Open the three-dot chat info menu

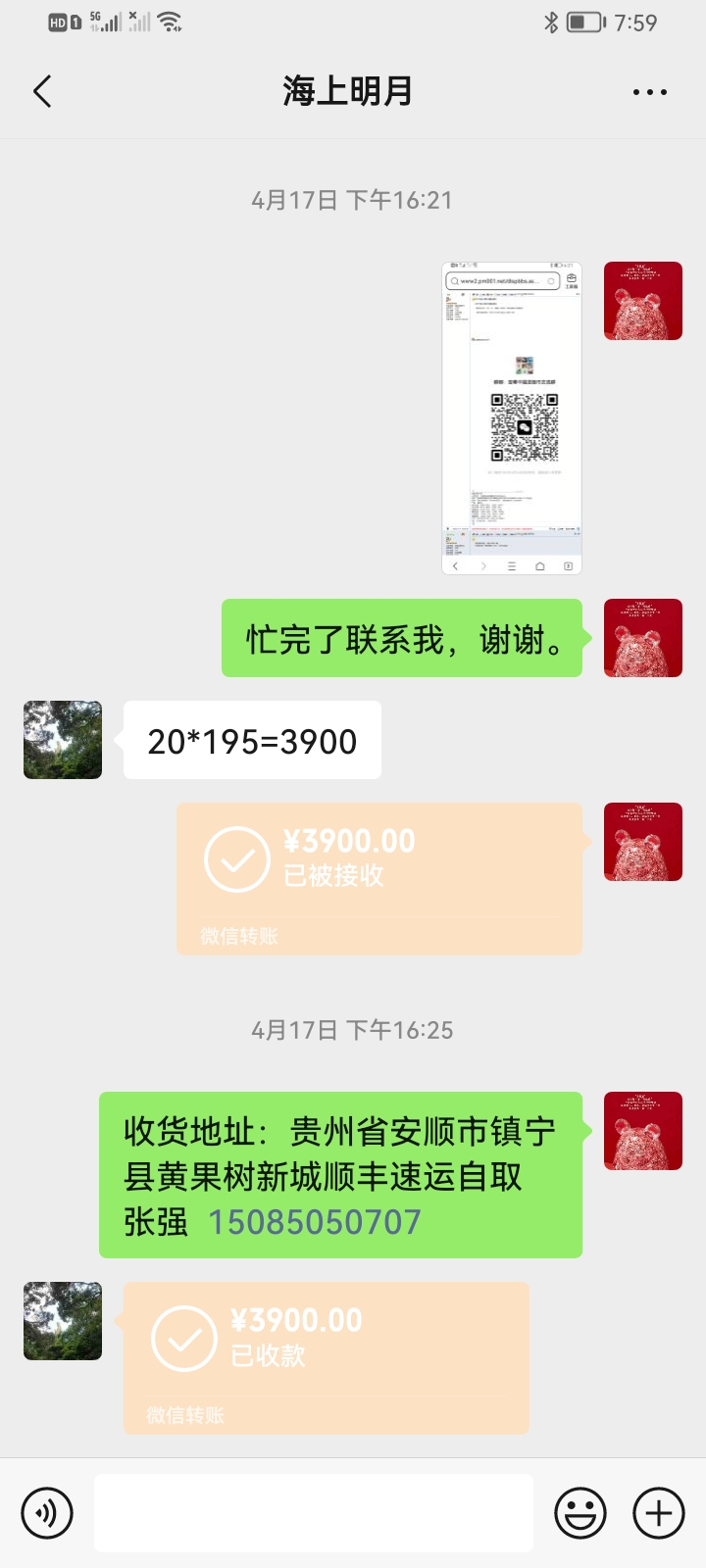(649, 92)
